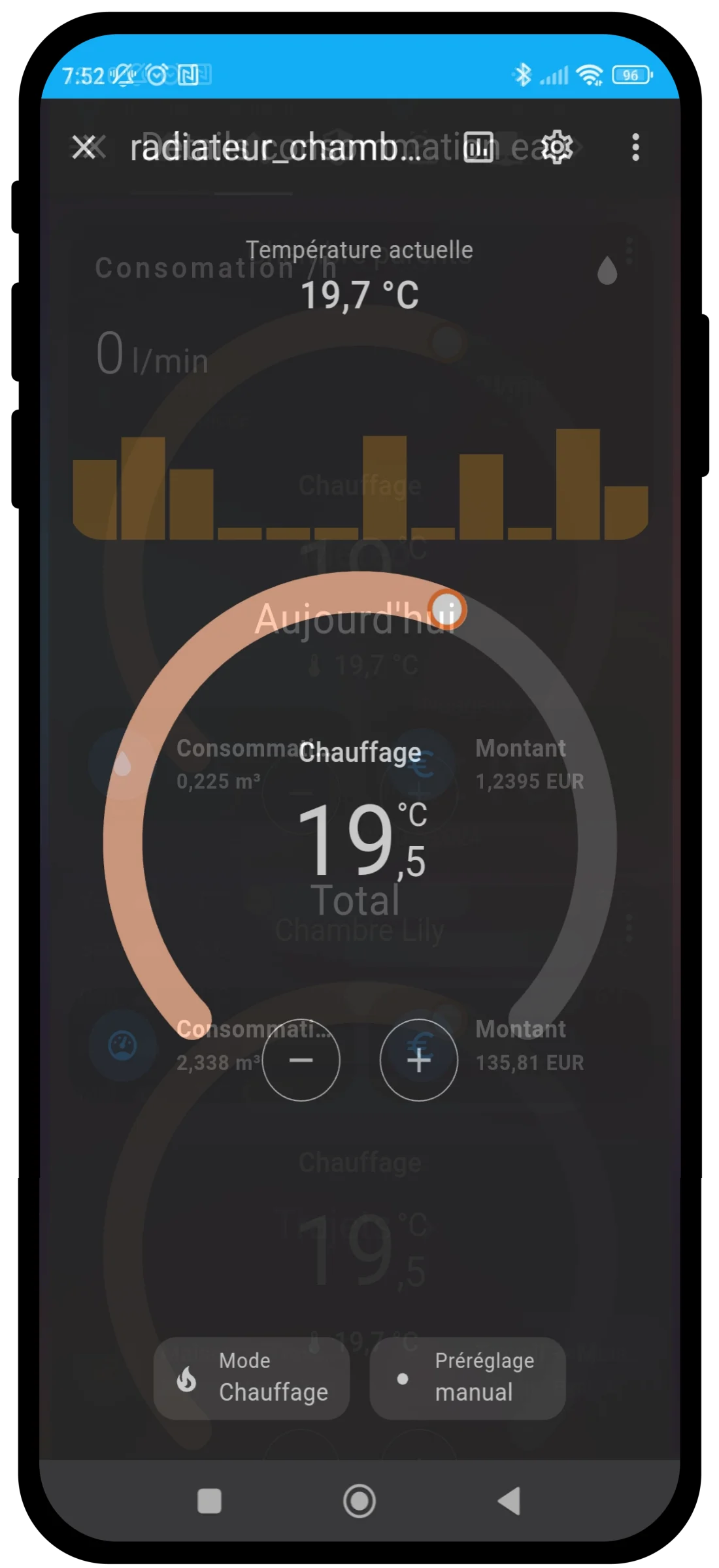Decrease target temperature with minus button

[301, 1060]
